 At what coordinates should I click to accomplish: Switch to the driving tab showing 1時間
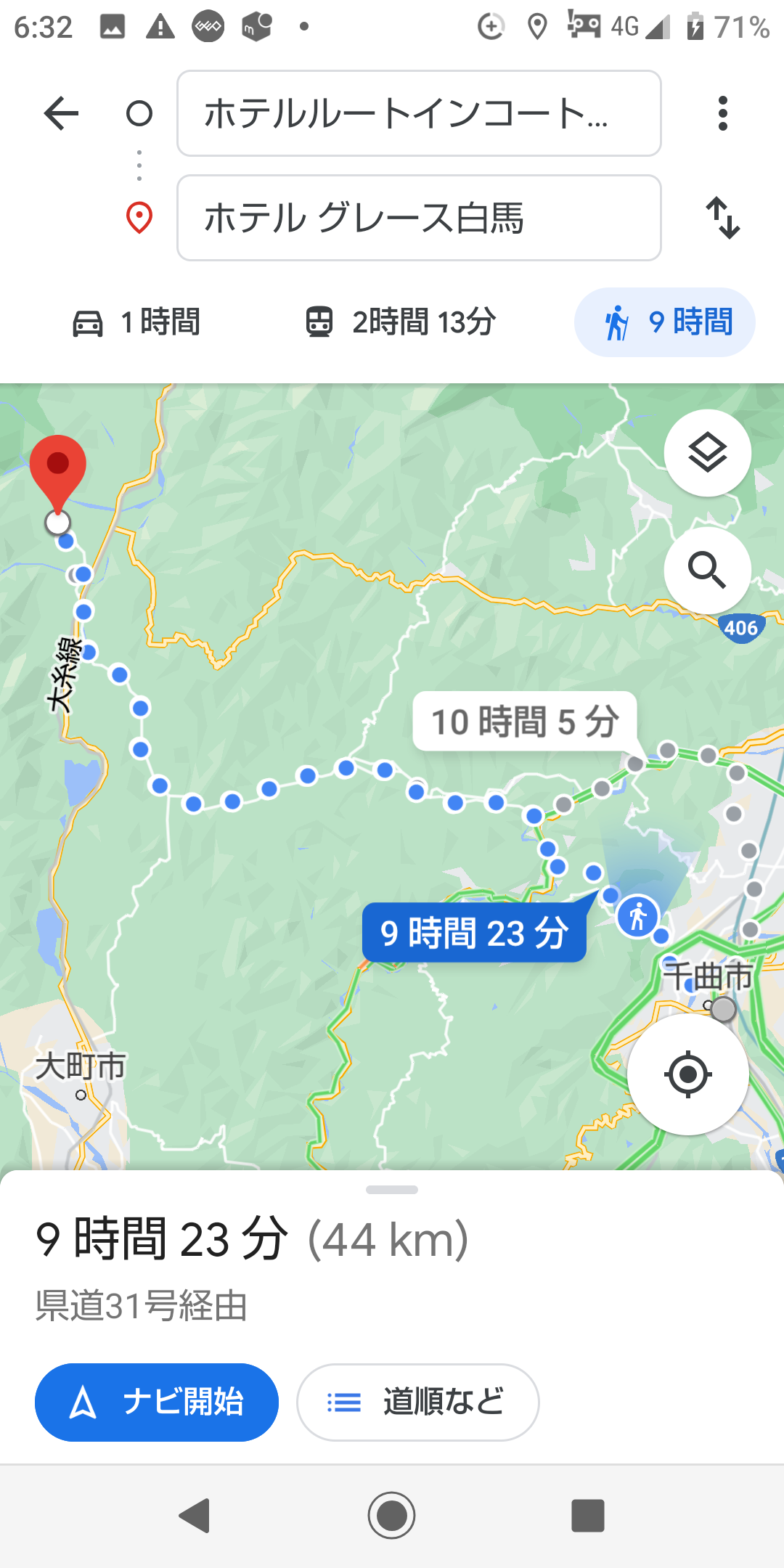136,322
